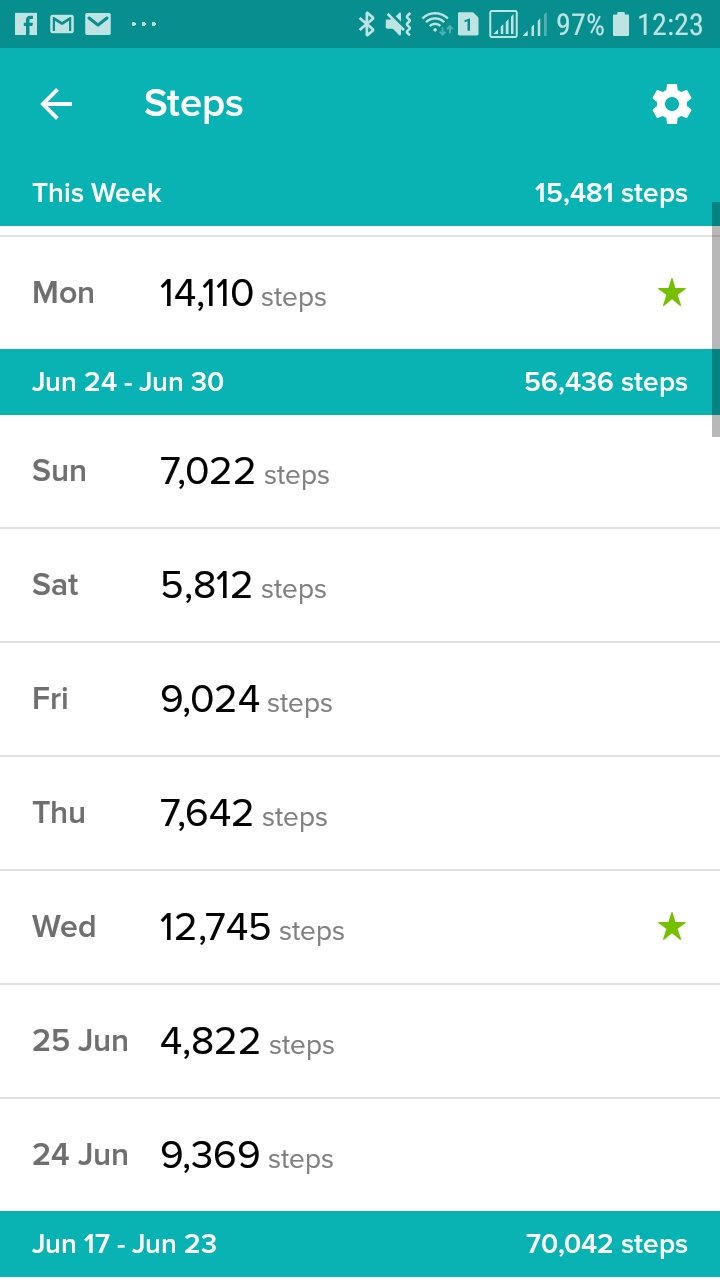Open the 25 Jun steps entry

(x=360, y=1041)
